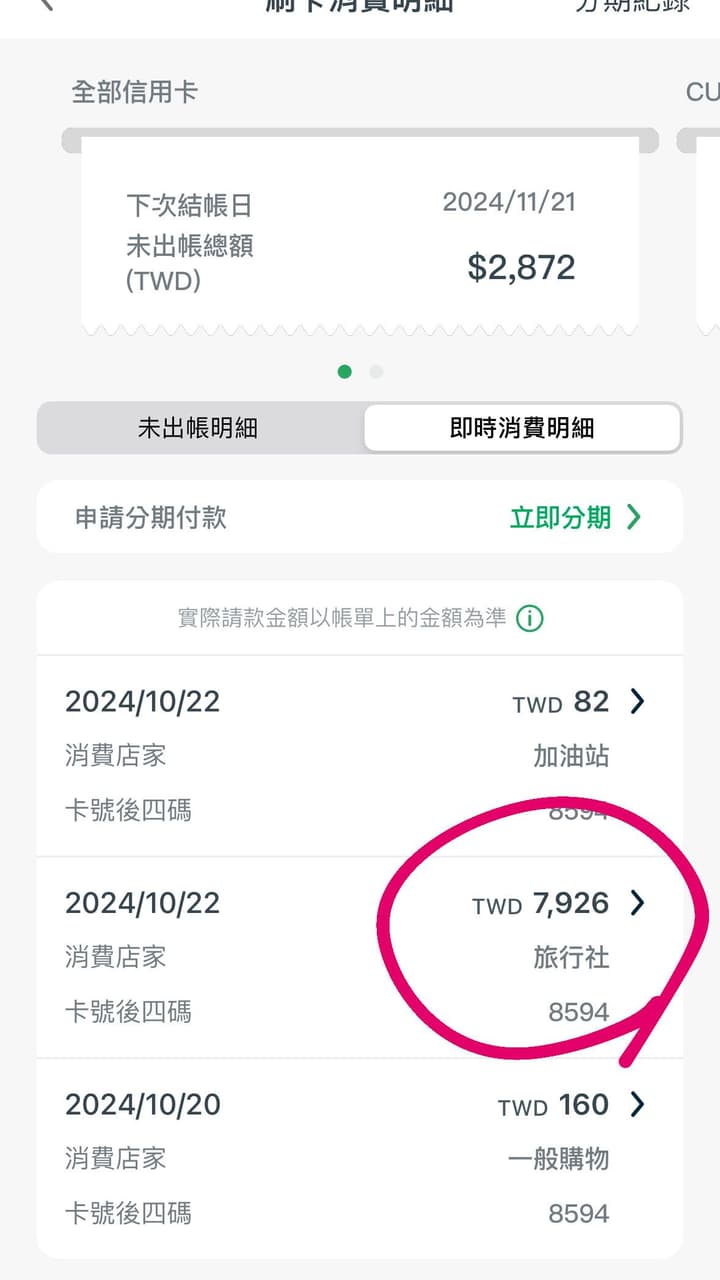Switch to the 未出帳明細 tab
This screenshot has height=1280, width=720.
tap(198, 428)
